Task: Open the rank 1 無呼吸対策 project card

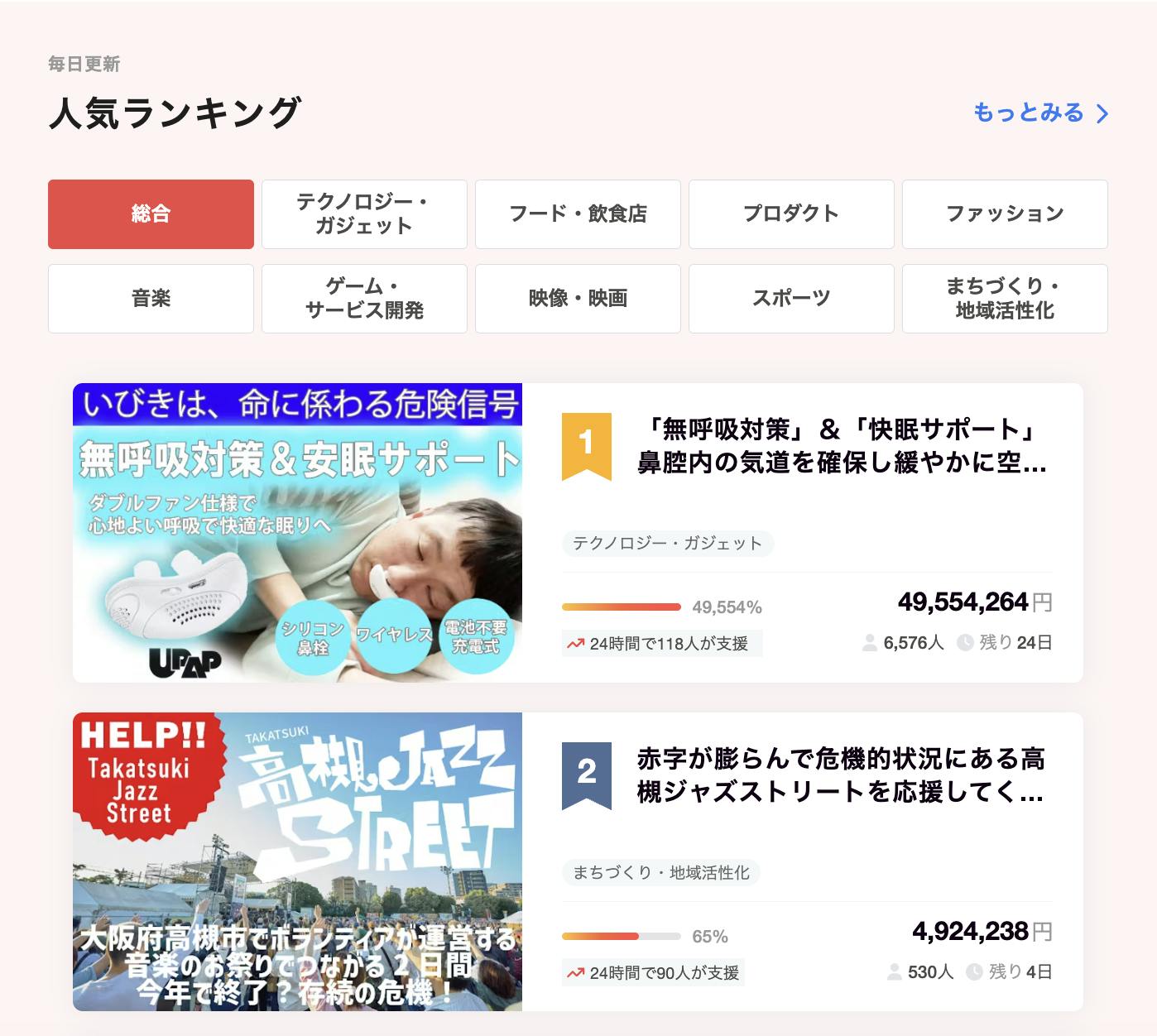Action: (841, 446)
